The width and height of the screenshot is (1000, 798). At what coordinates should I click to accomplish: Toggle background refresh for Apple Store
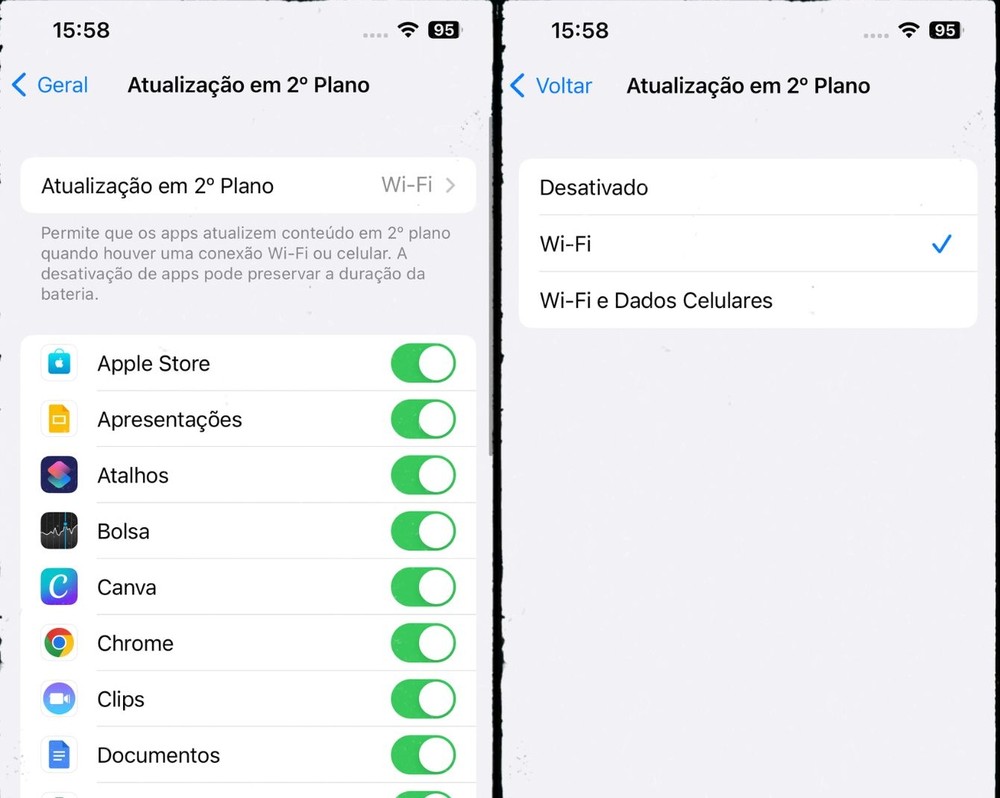(x=422, y=363)
